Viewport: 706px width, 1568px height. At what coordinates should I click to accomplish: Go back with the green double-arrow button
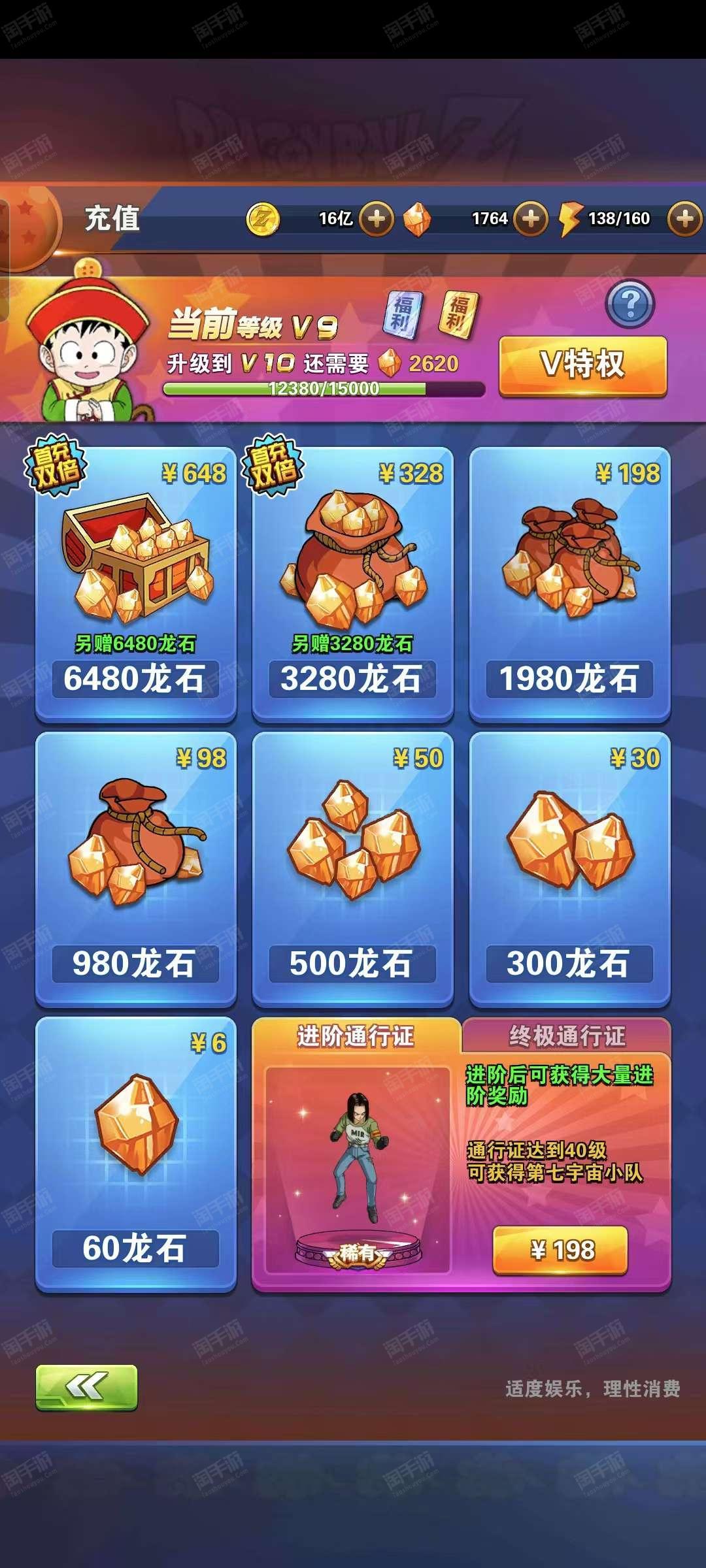point(86,1387)
